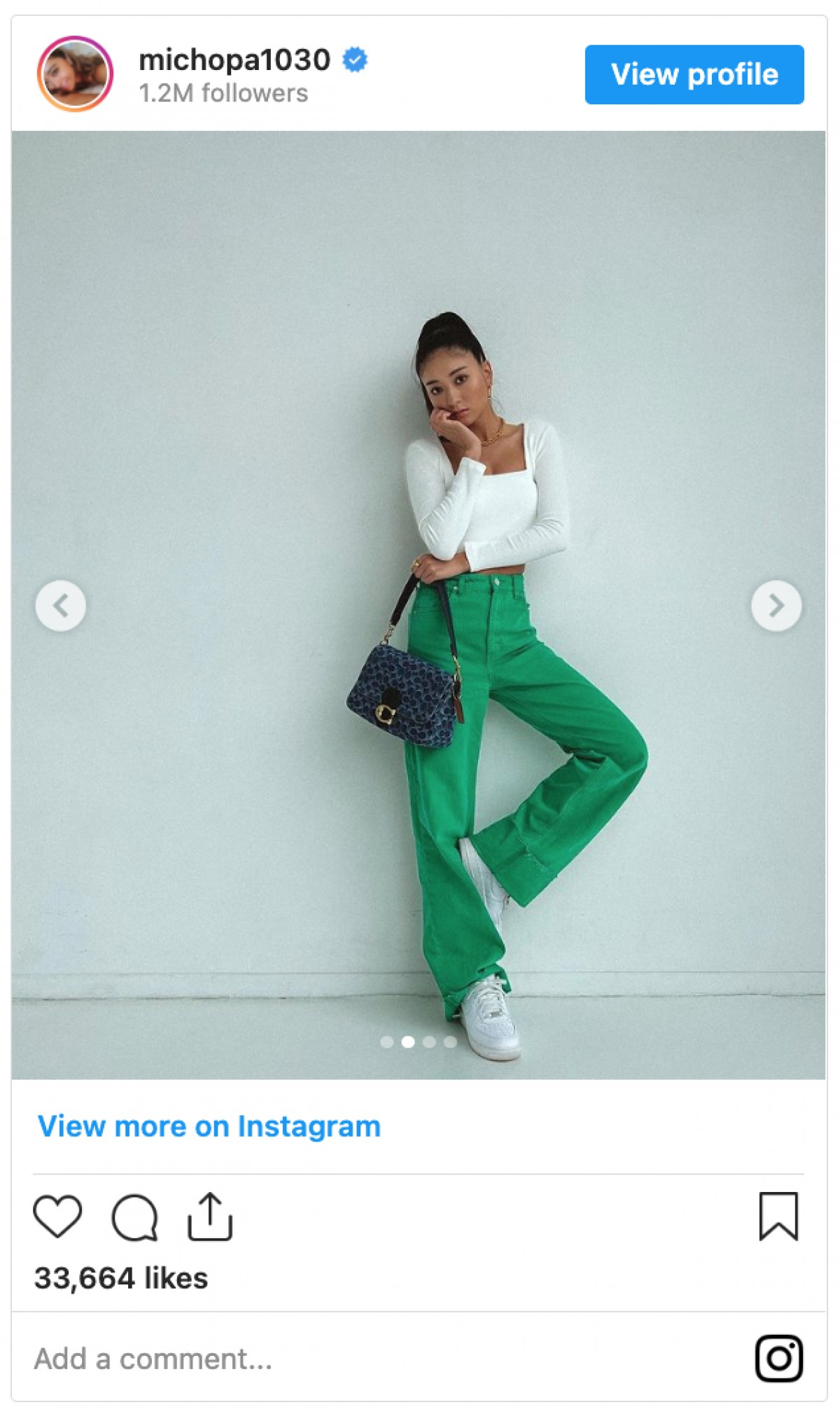
Task: Save the post with the bookmark icon
Action: 778,1217
